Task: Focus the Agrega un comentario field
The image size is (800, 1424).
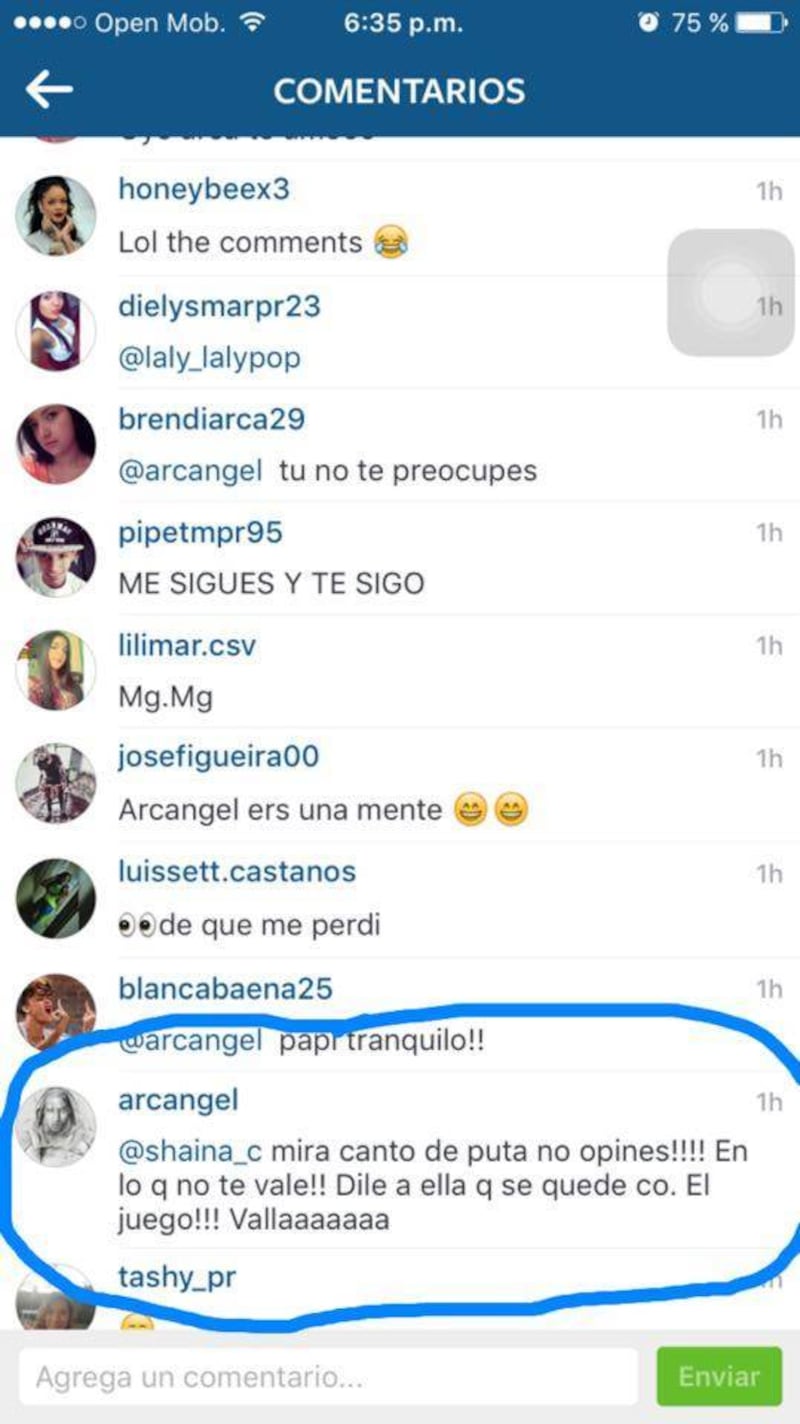Action: coord(328,1377)
